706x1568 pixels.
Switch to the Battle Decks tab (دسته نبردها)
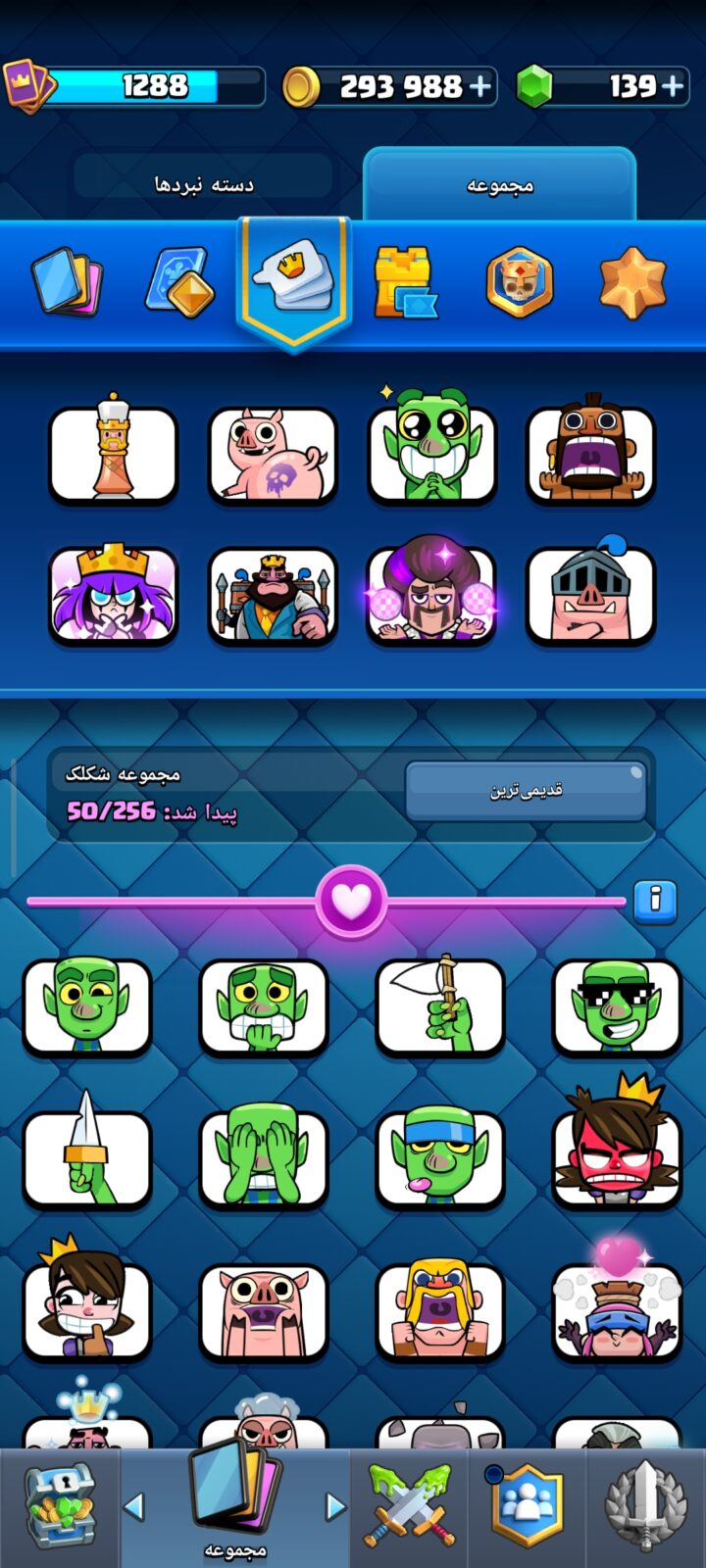[204, 183]
